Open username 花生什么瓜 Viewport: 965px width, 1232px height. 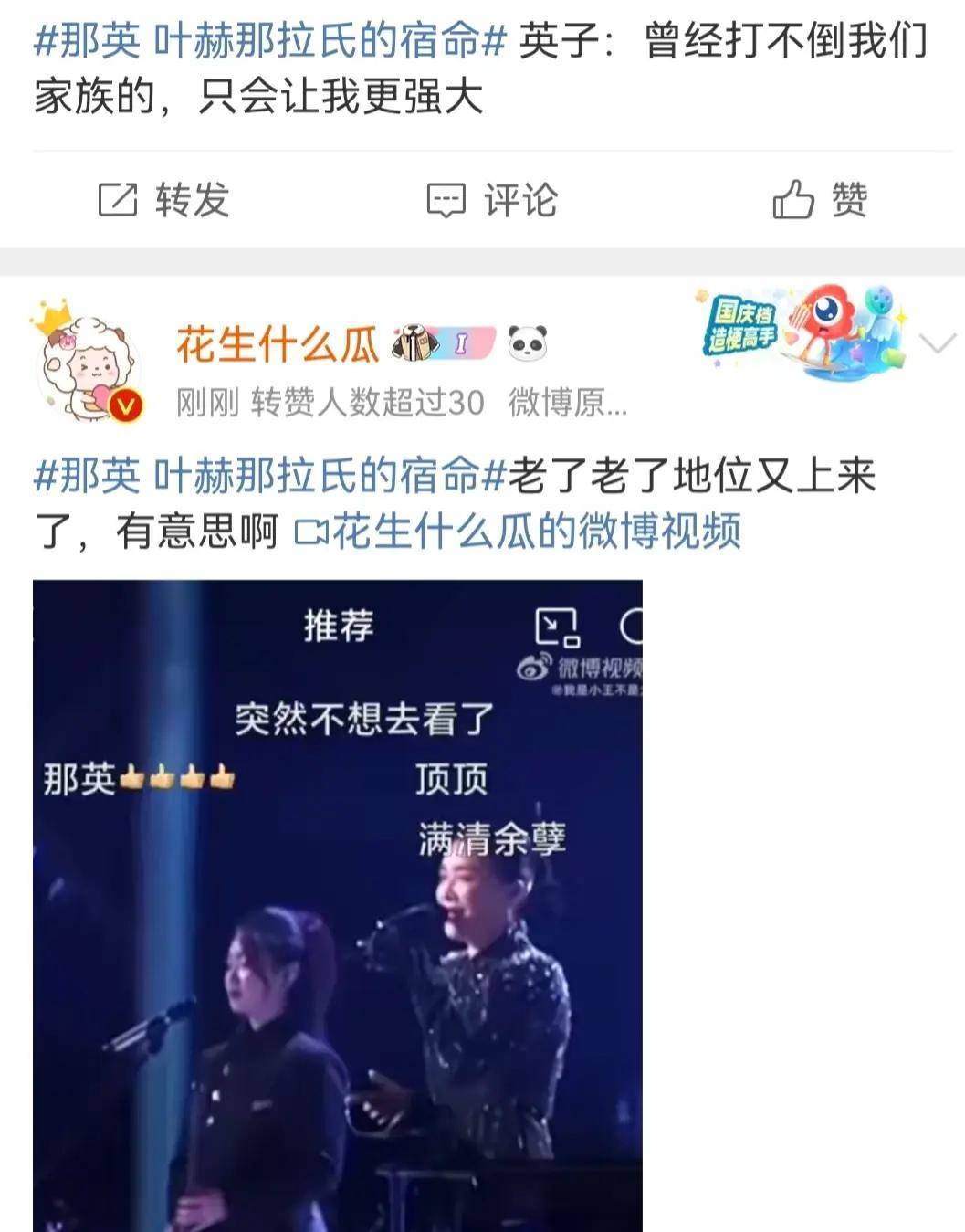pyautogui.click(x=278, y=344)
